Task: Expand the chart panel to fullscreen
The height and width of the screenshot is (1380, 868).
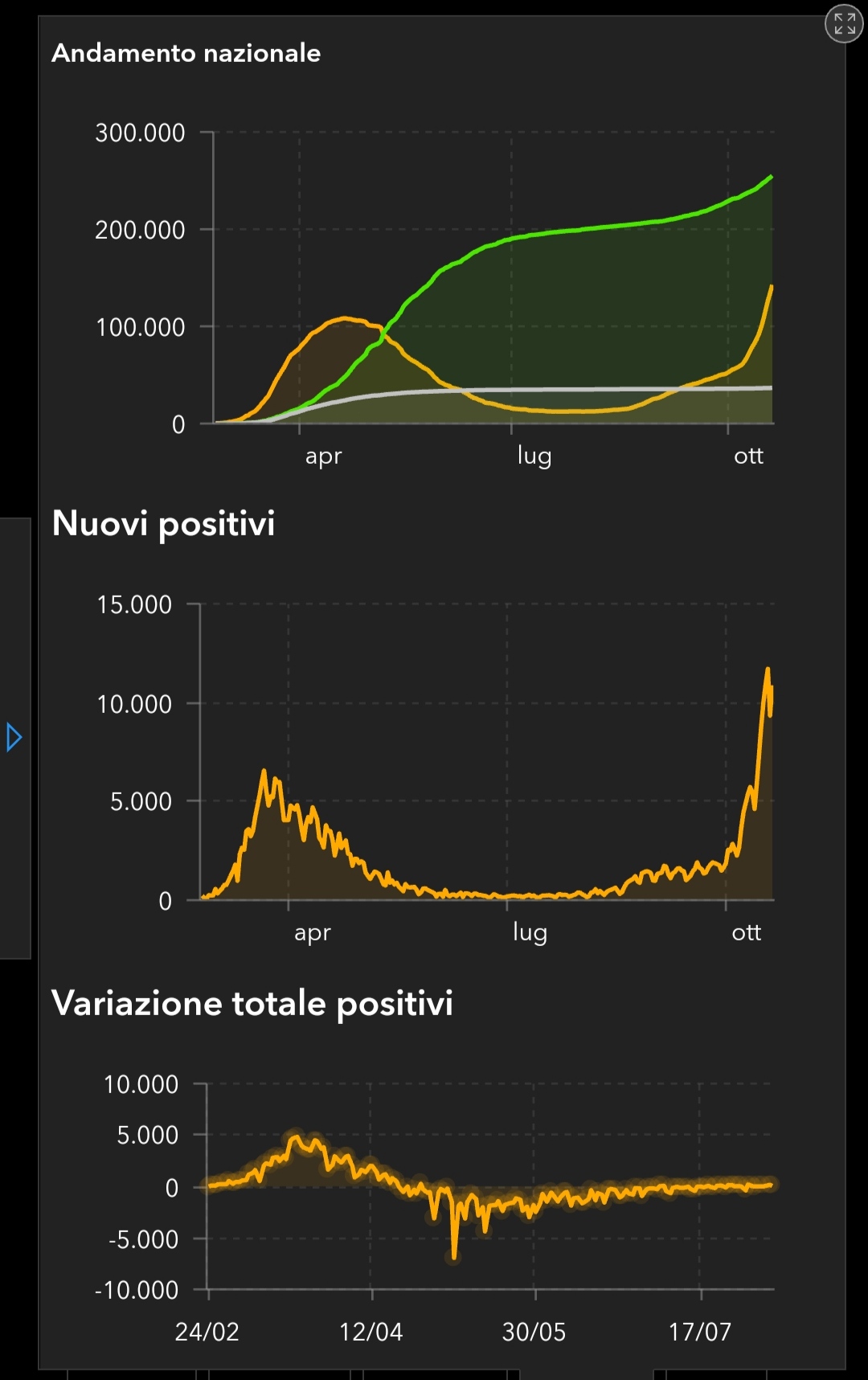Action: [844, 24]
